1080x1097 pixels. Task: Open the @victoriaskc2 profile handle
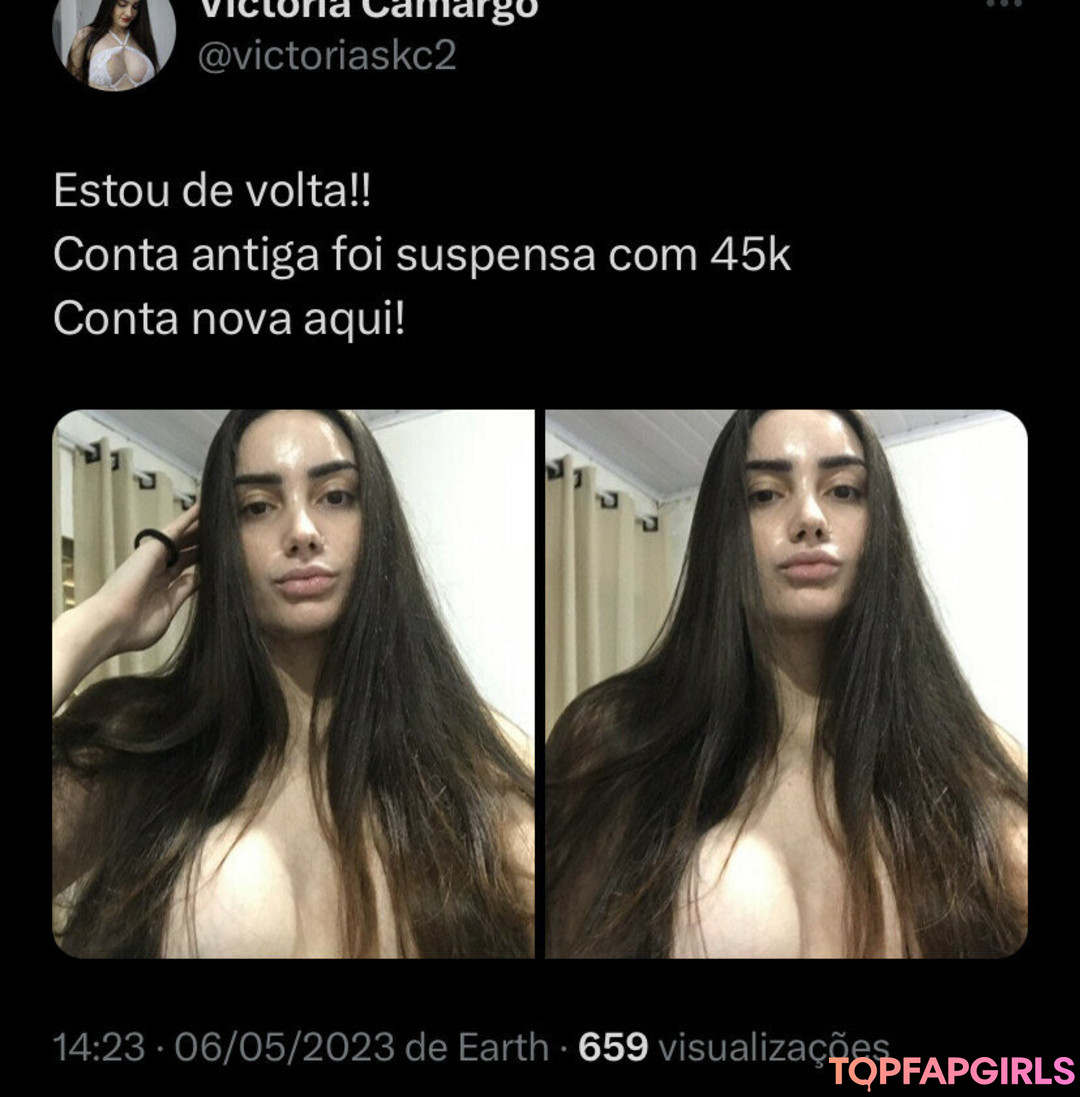pyautogui.click(x=326, y=56)
